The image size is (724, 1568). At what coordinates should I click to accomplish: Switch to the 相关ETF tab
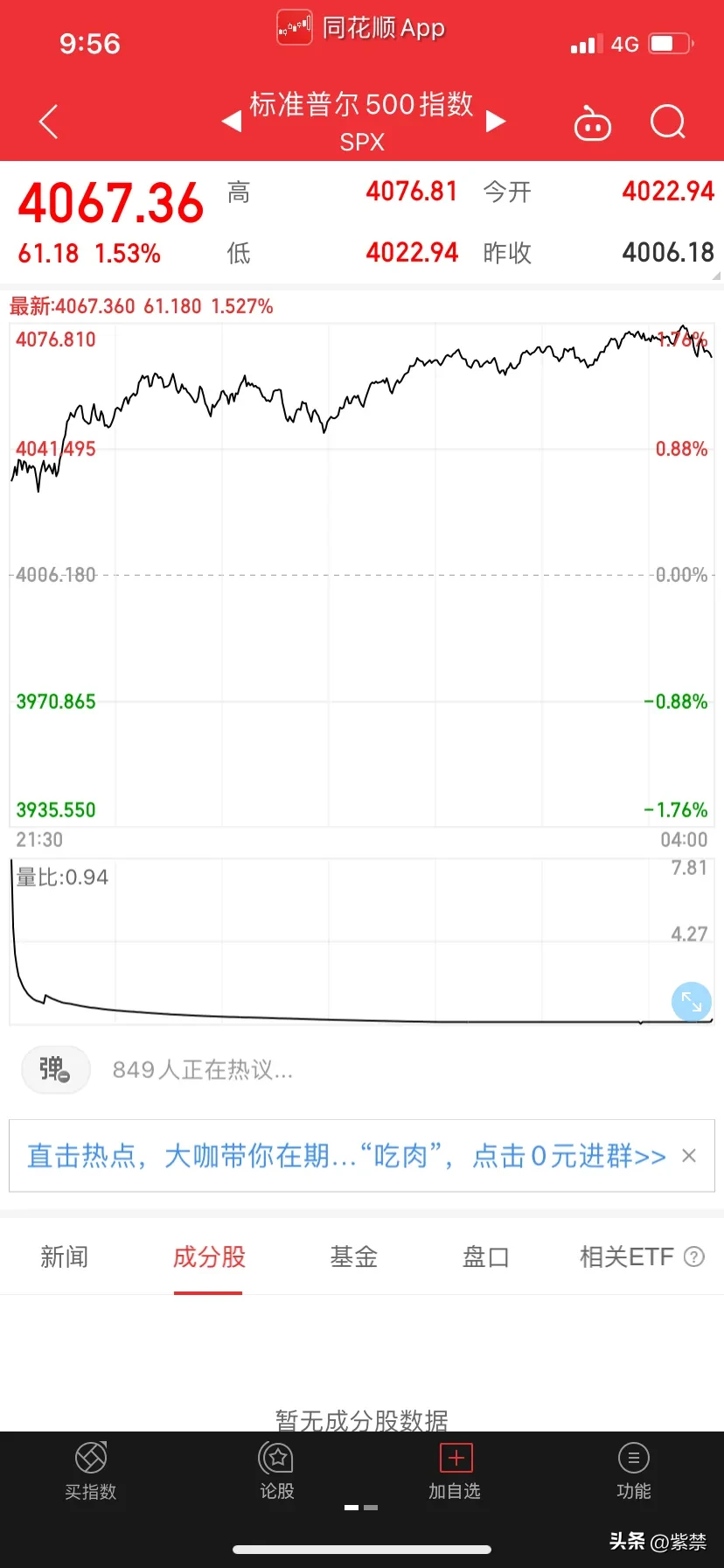point(627,1256)
